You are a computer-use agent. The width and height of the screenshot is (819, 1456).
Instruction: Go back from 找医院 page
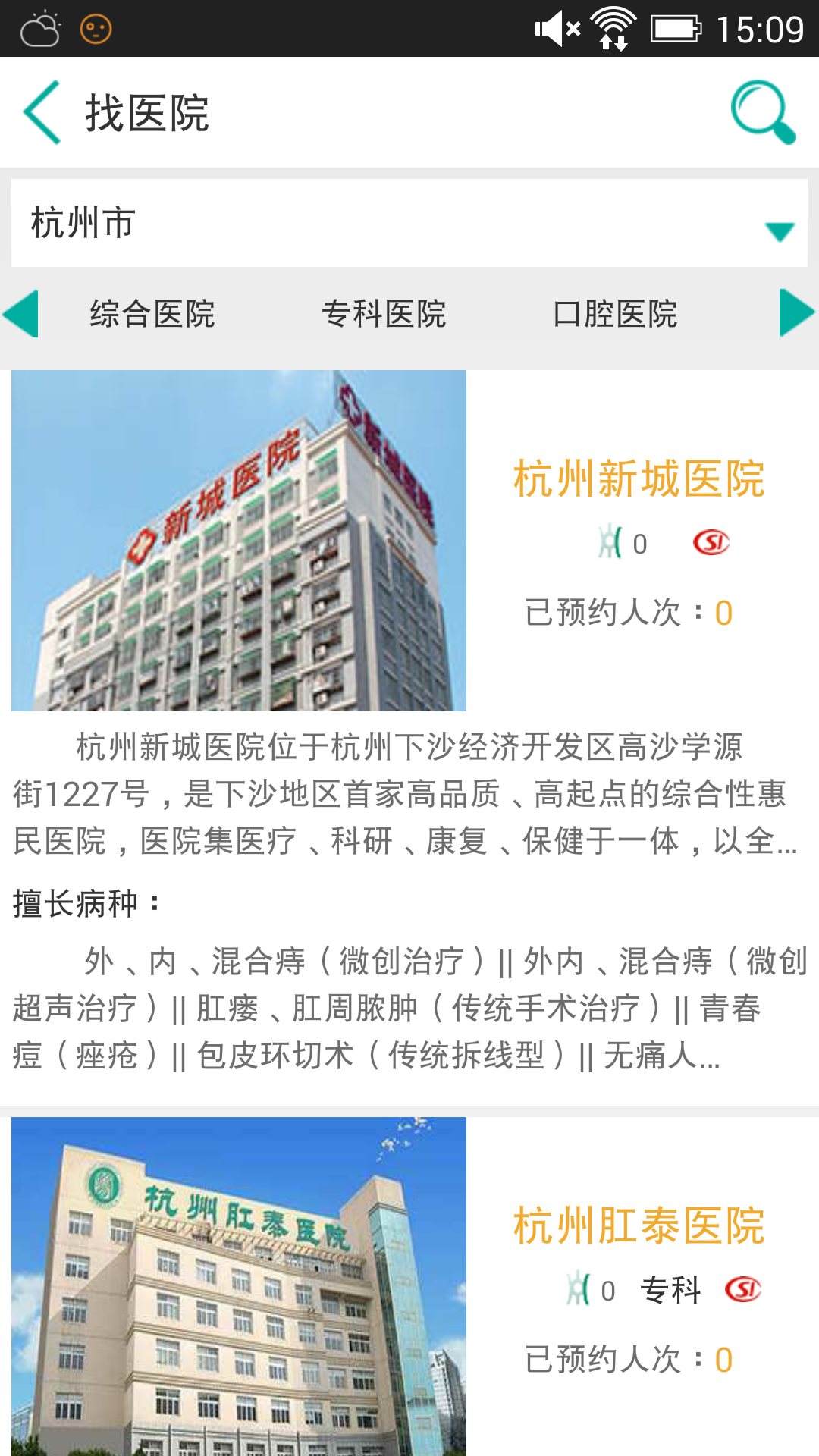[42, 112]
